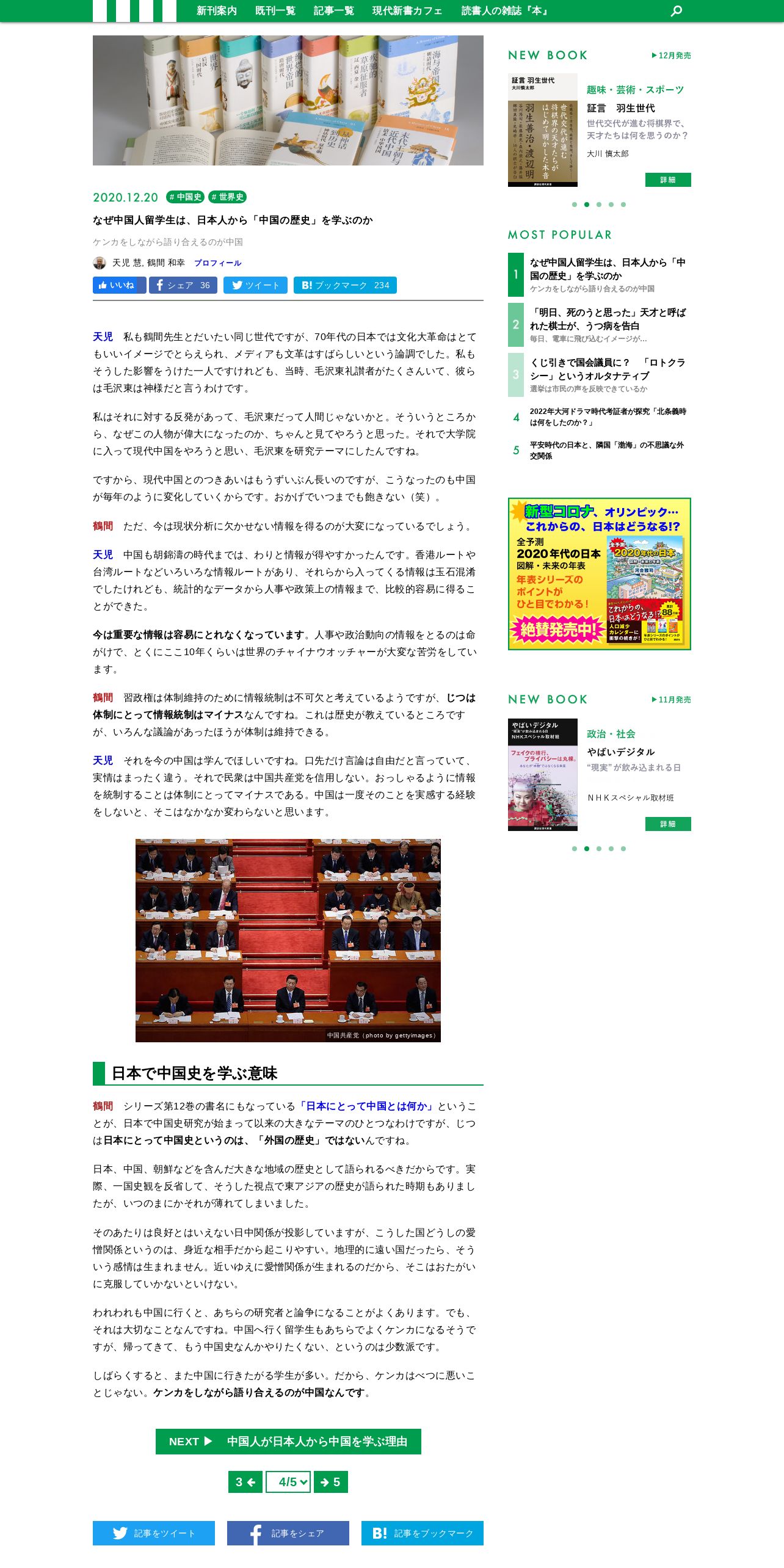This screenshot has height=1568, width=784.
Task: Like the article with いいね button
Action: (119, 285)
